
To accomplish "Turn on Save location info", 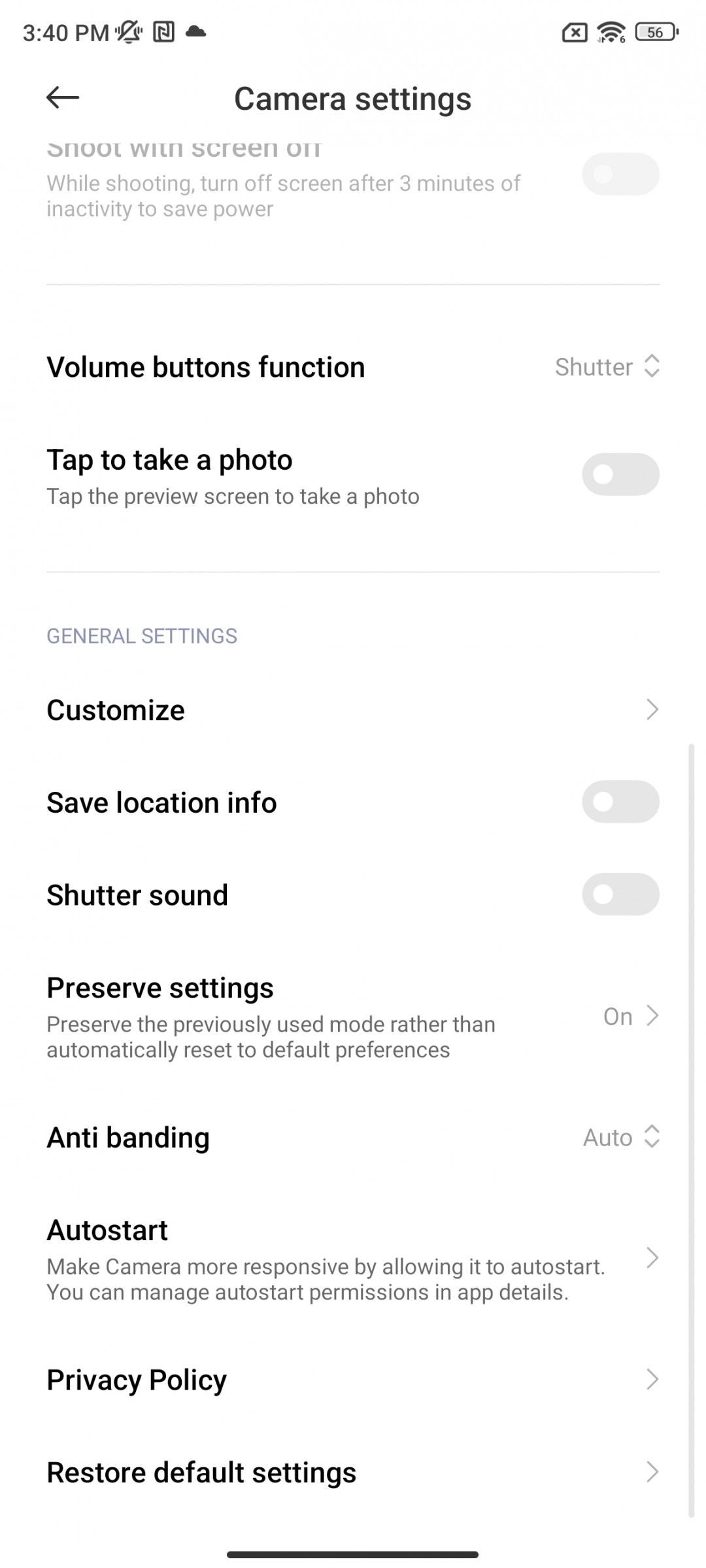I will pyautogui.click(x=620, y=802).
